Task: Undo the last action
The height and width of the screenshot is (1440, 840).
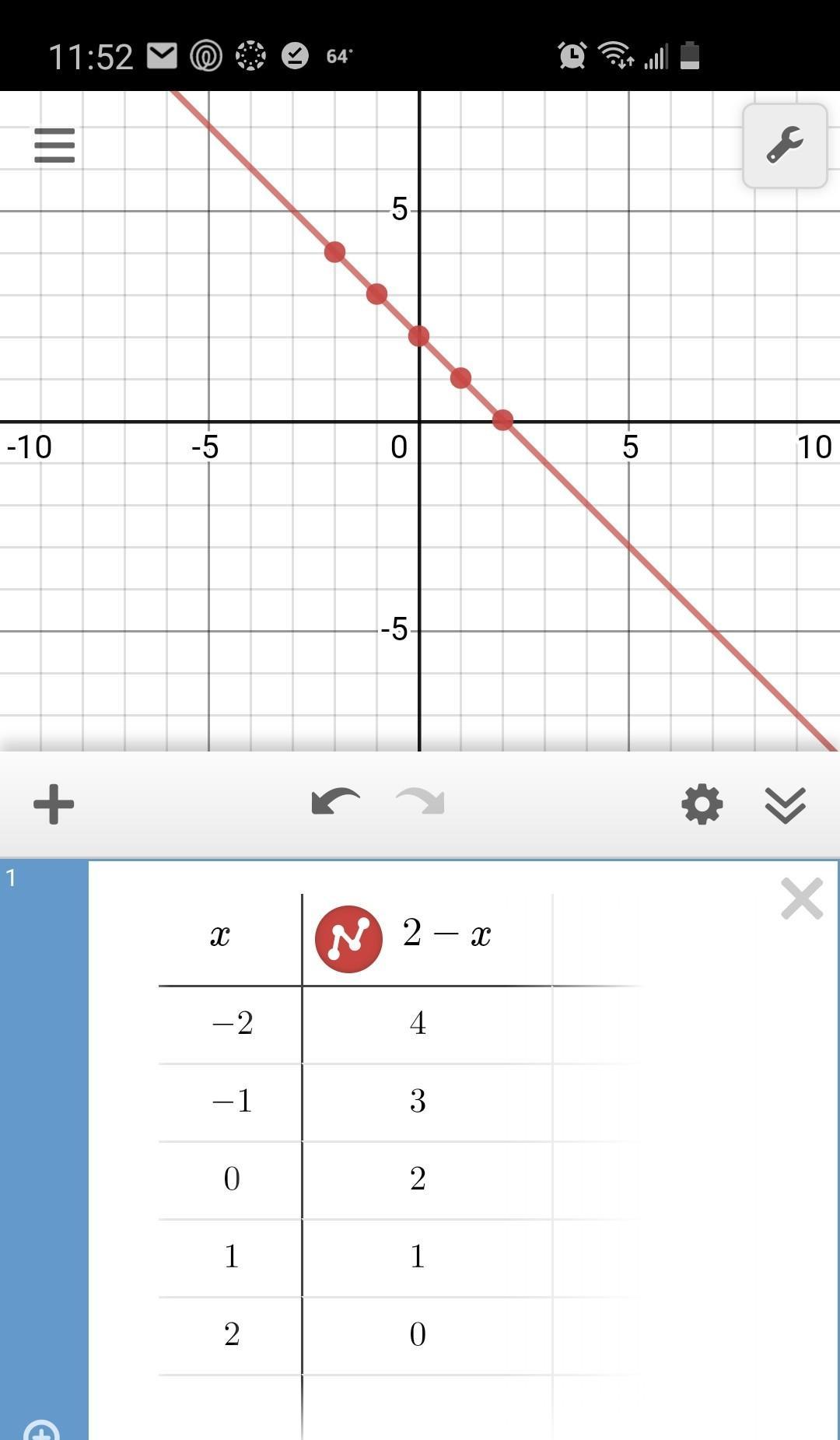Action: pos(335,802)
